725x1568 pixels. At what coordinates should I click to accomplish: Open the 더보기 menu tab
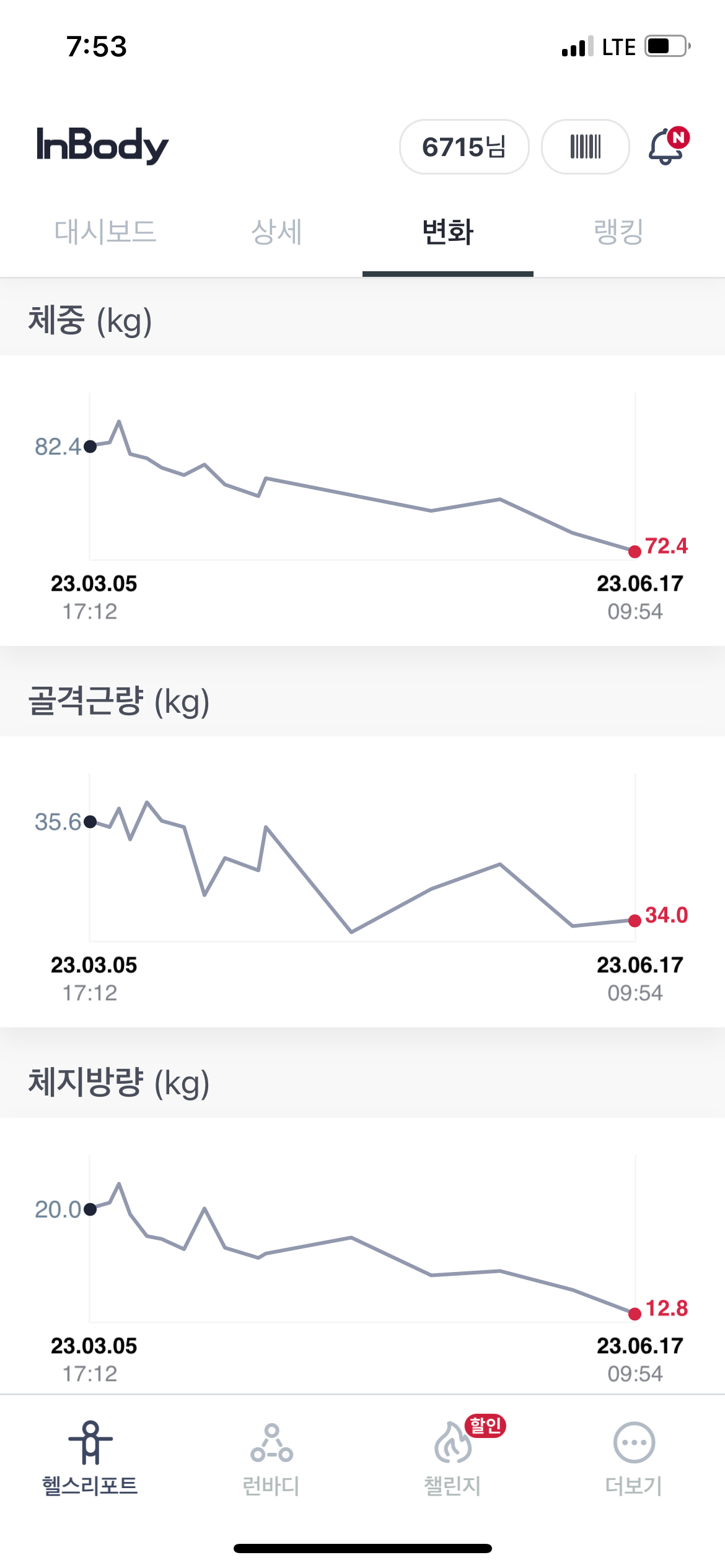634,1458
